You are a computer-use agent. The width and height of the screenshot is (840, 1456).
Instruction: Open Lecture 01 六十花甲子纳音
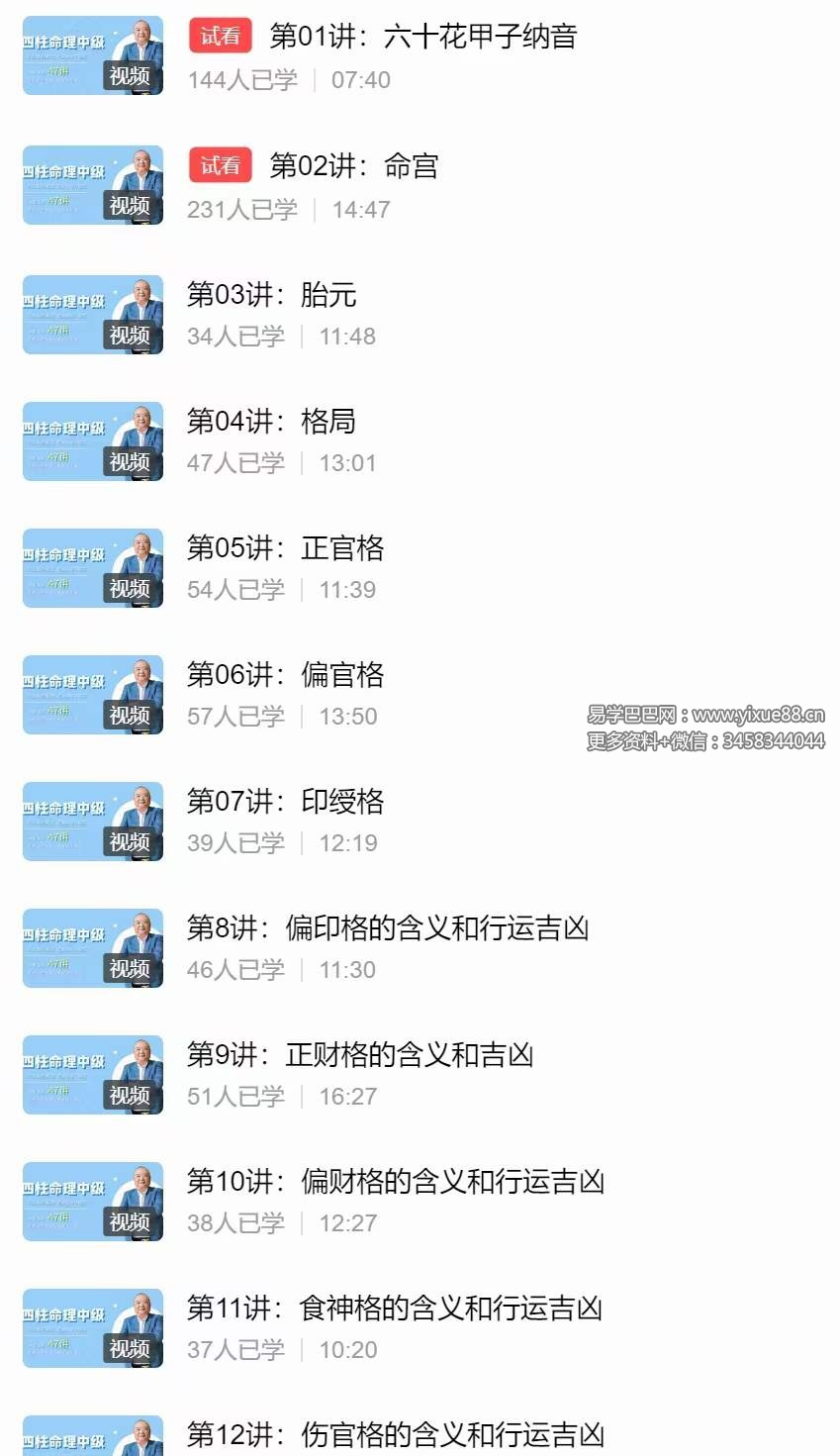click(420, 34)
